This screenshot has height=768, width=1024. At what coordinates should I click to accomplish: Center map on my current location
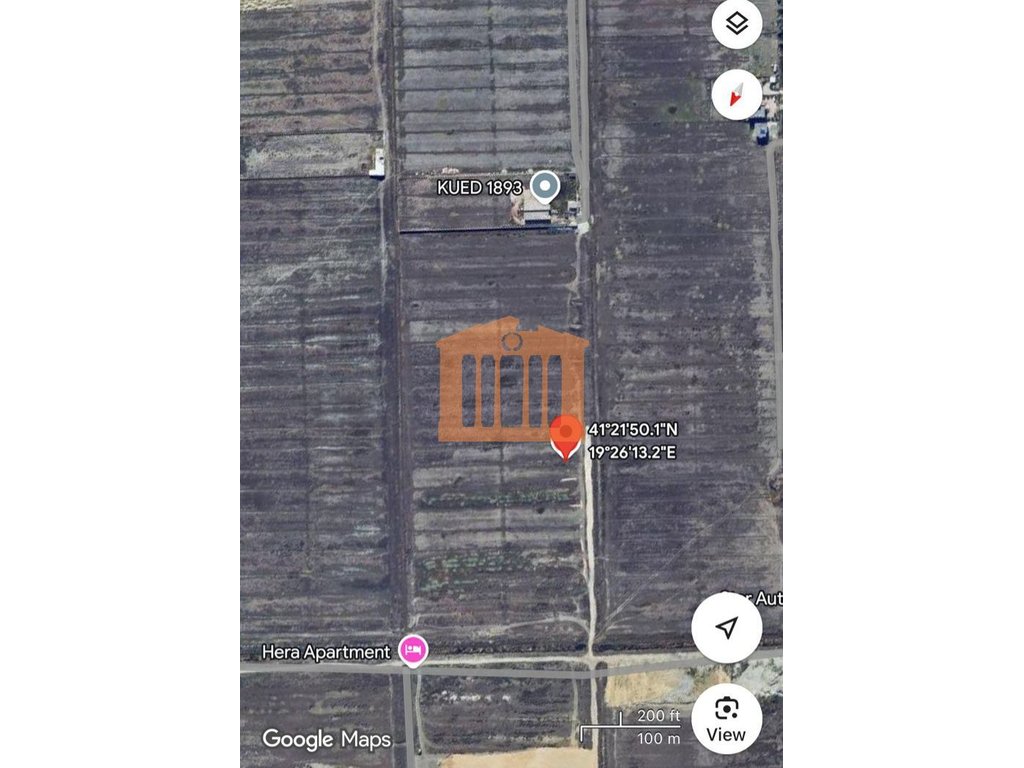pos(727,628)
